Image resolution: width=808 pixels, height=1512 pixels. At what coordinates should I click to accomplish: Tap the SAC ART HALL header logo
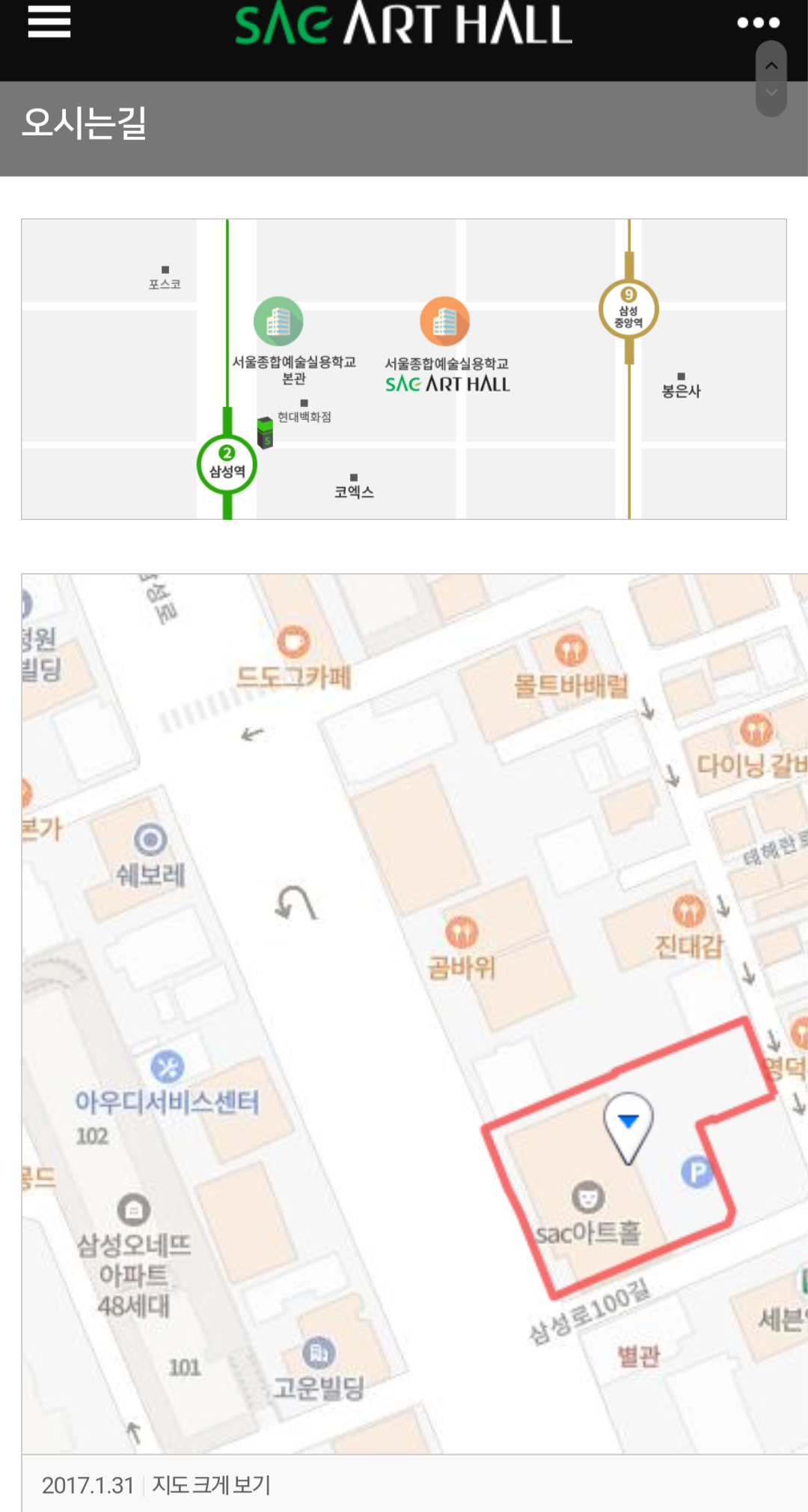click(x=403, y=23)
